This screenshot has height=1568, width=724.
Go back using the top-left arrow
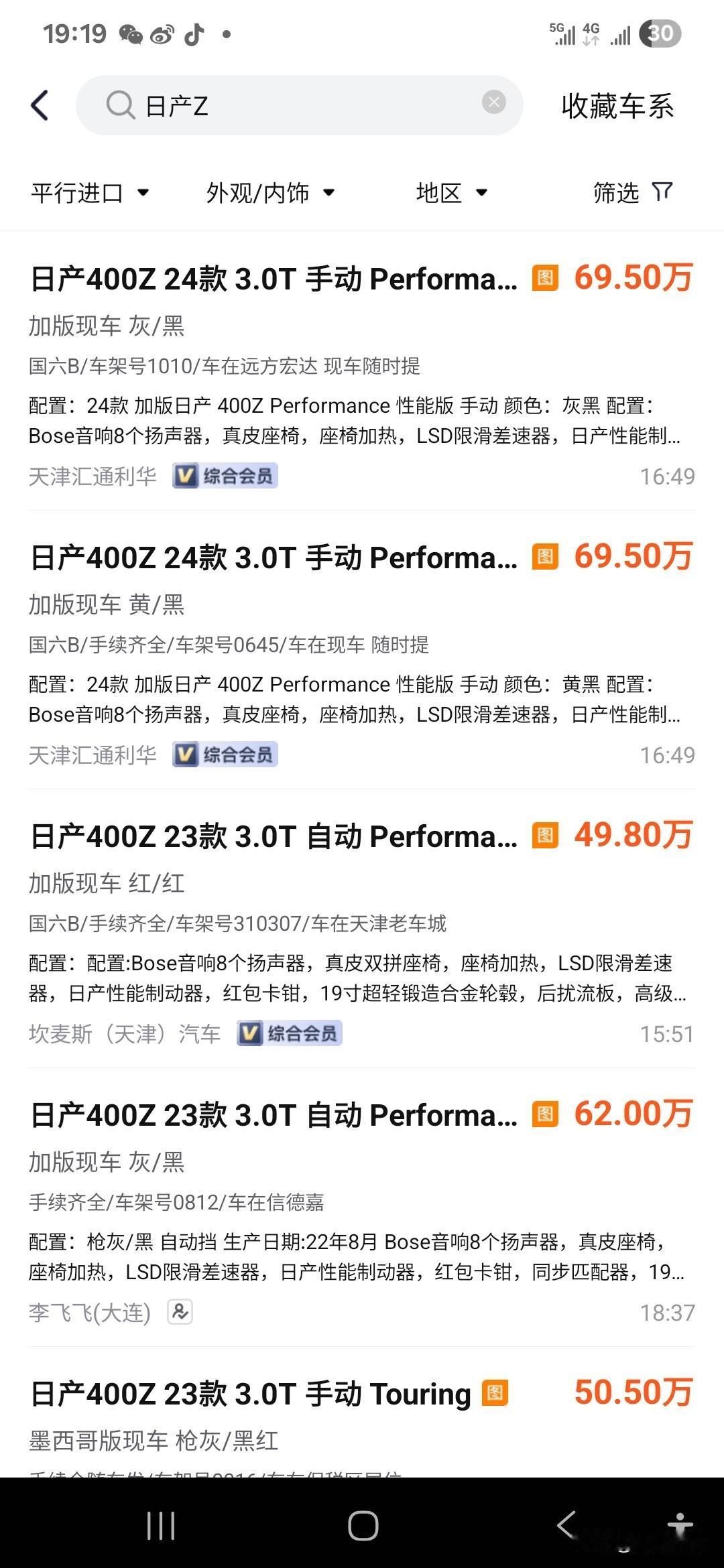[x=40, y=106]
